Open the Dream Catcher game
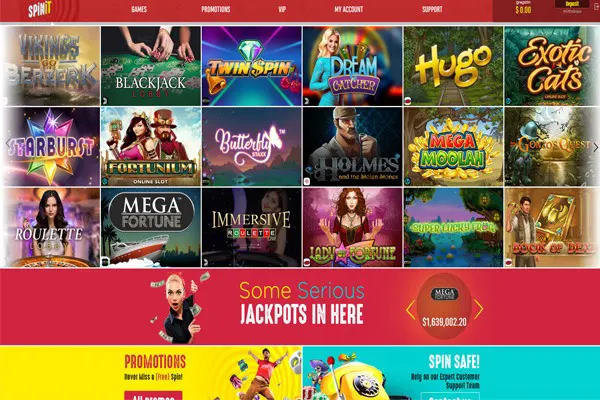Image resolution: width=600 pixels, height=400 pixels. [x=352, y=65]
